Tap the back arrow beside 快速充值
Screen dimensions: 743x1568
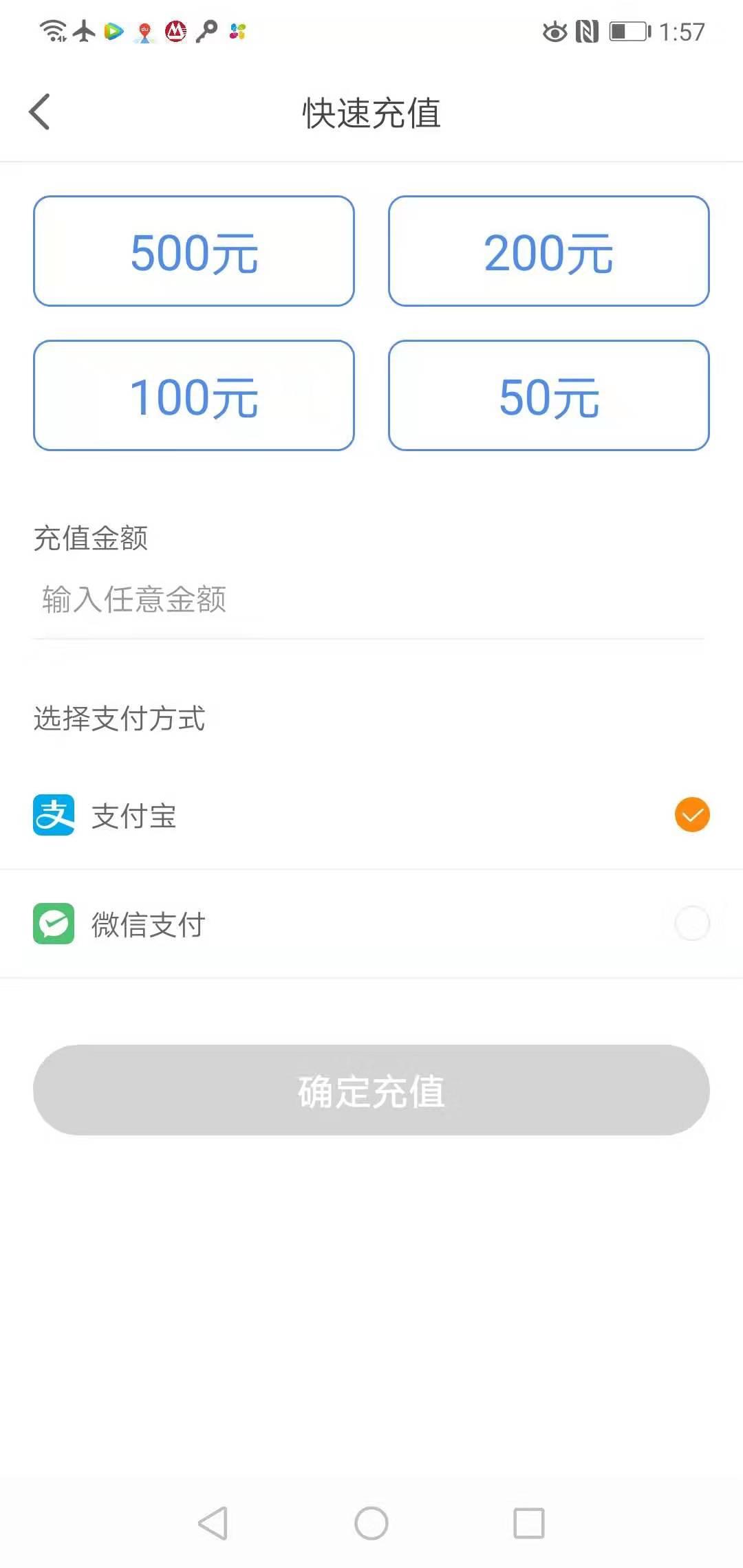[39, 111]
